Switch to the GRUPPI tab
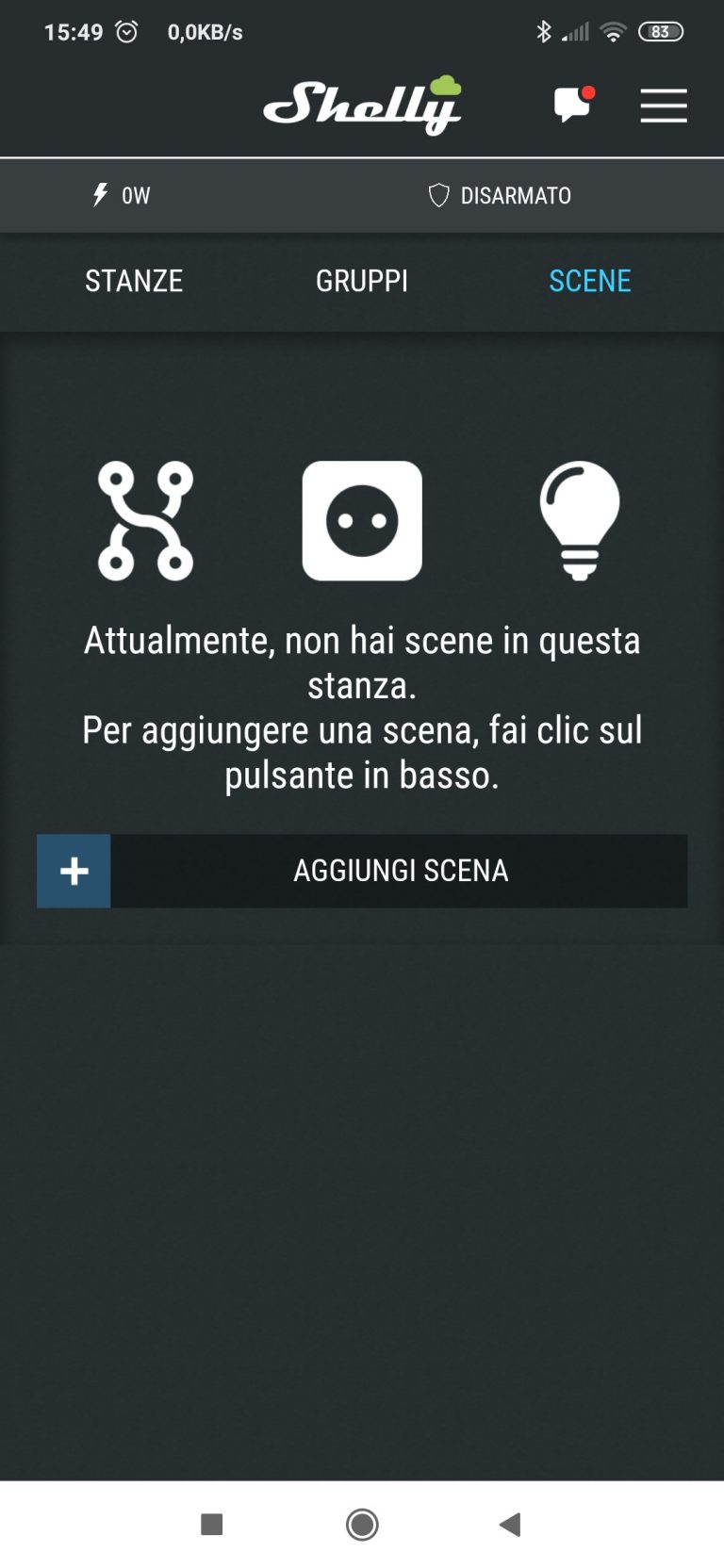This screenshot has height=1568, width=724. point(361,280)
